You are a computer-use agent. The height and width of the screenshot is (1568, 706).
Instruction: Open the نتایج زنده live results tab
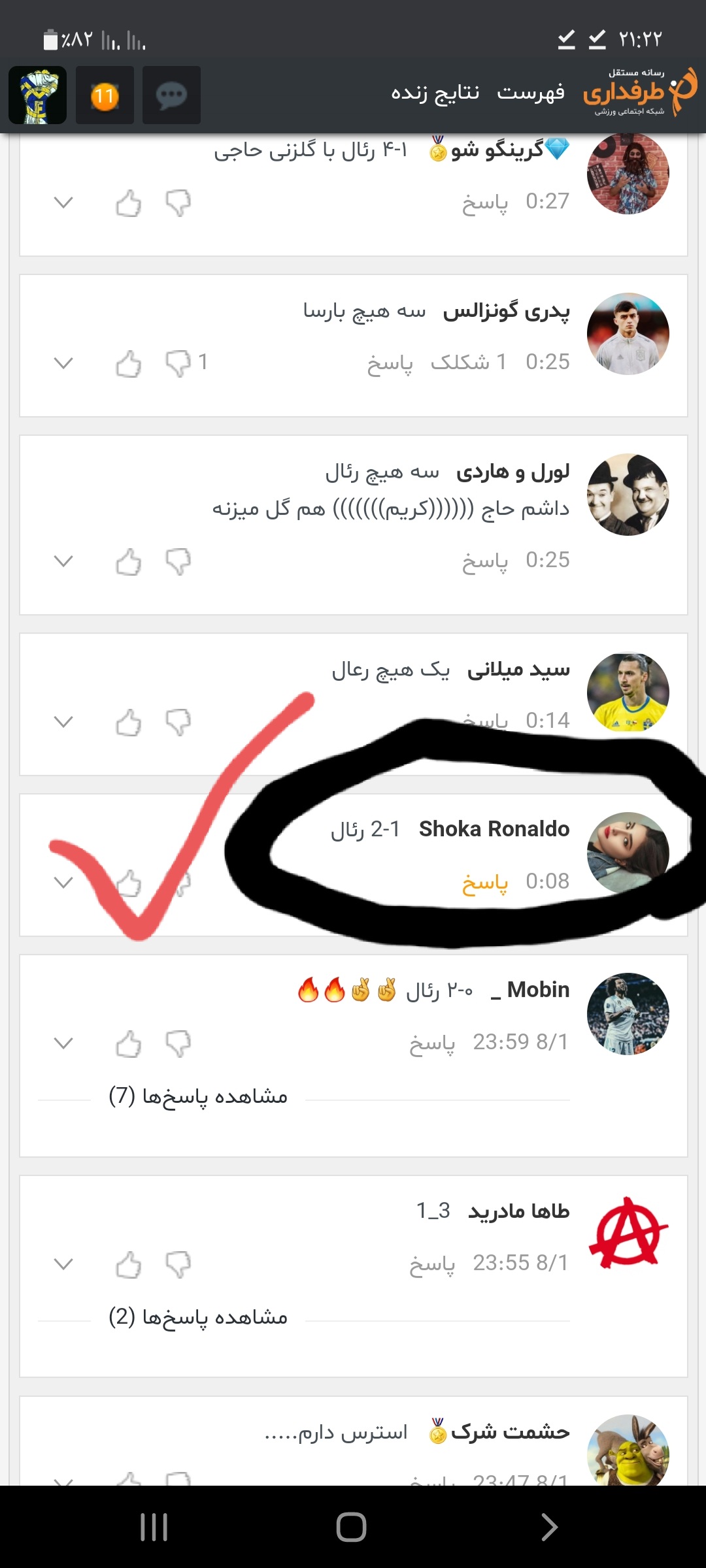pyautogui.click(x=435, y=93)
